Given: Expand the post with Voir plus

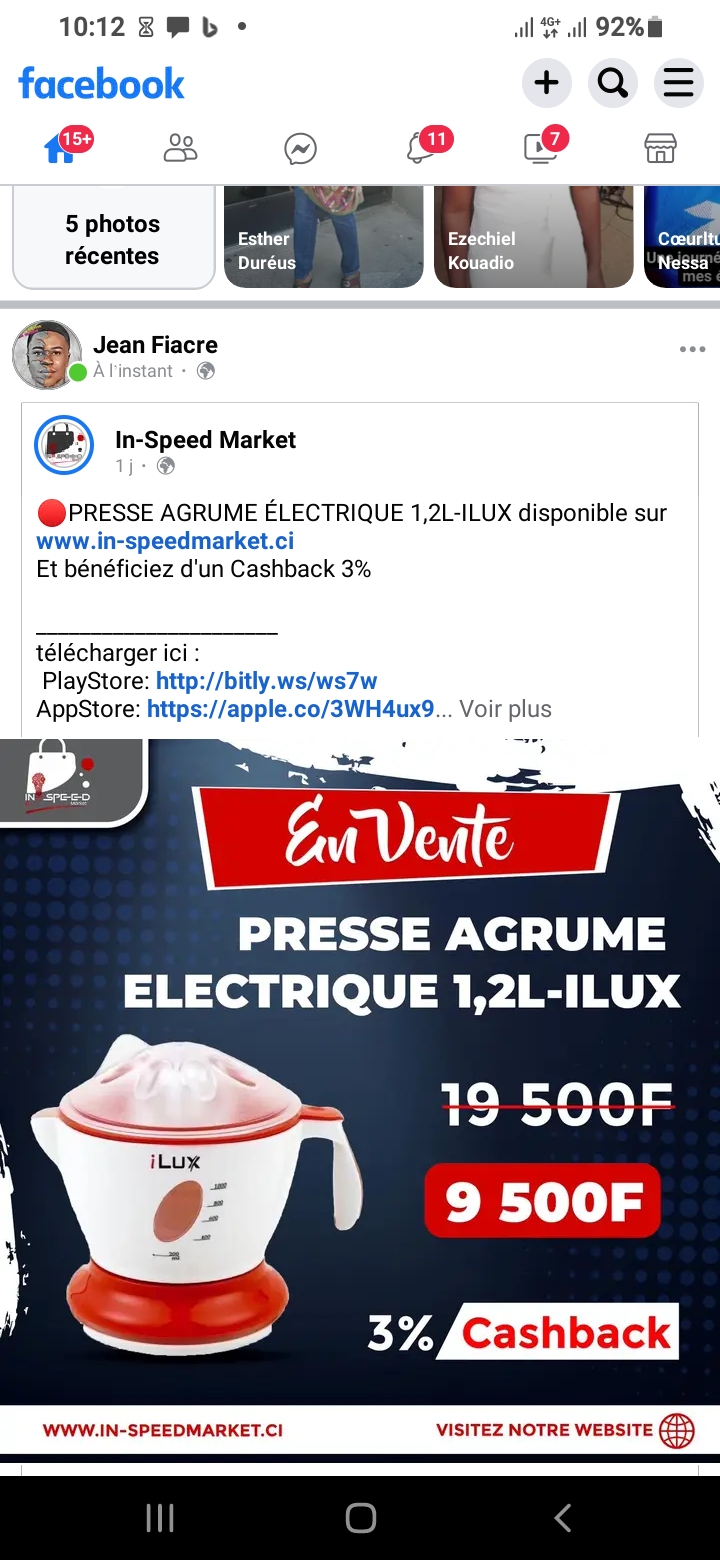Looking at the screenshot, I should click(x=505, y=709).
